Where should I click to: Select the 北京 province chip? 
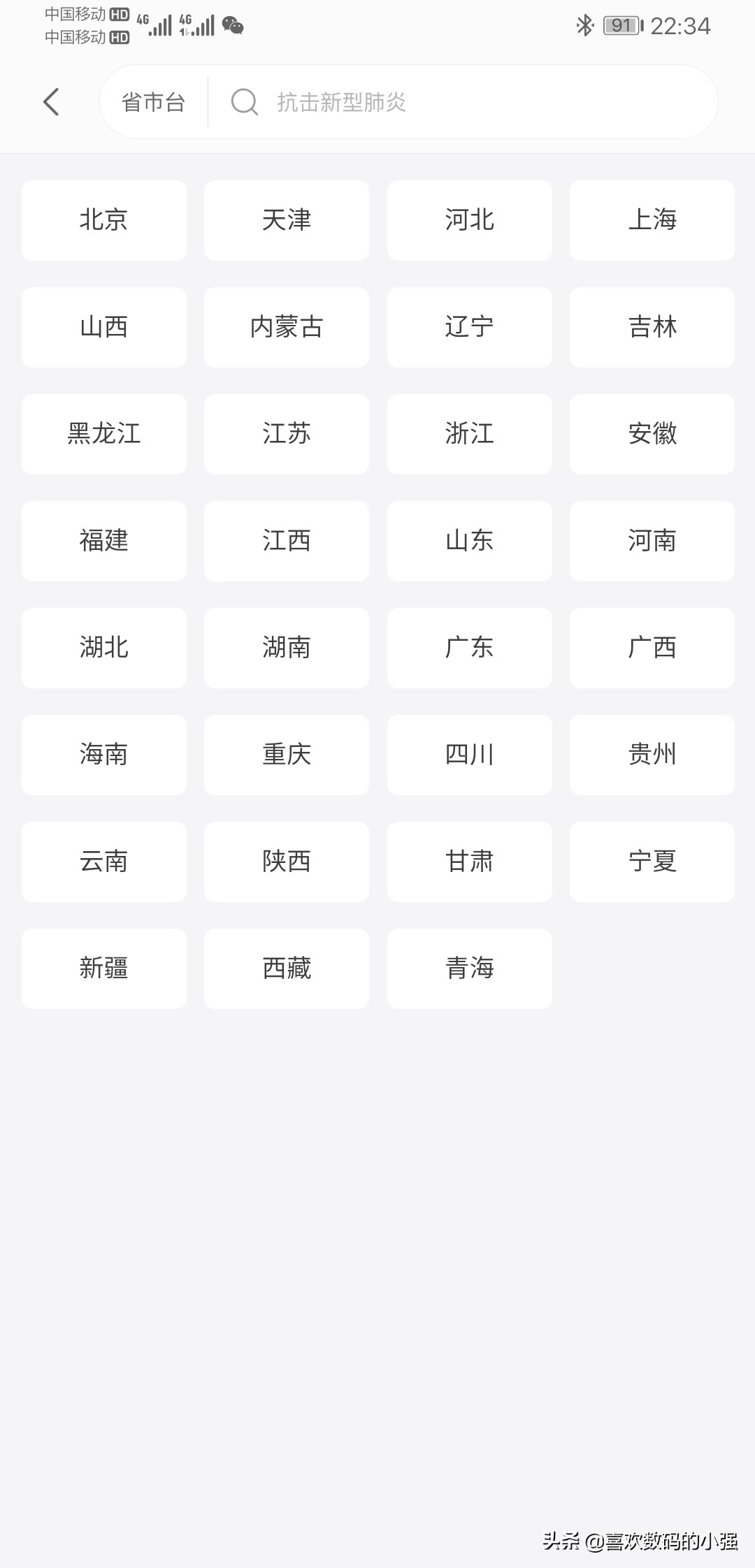103,220
